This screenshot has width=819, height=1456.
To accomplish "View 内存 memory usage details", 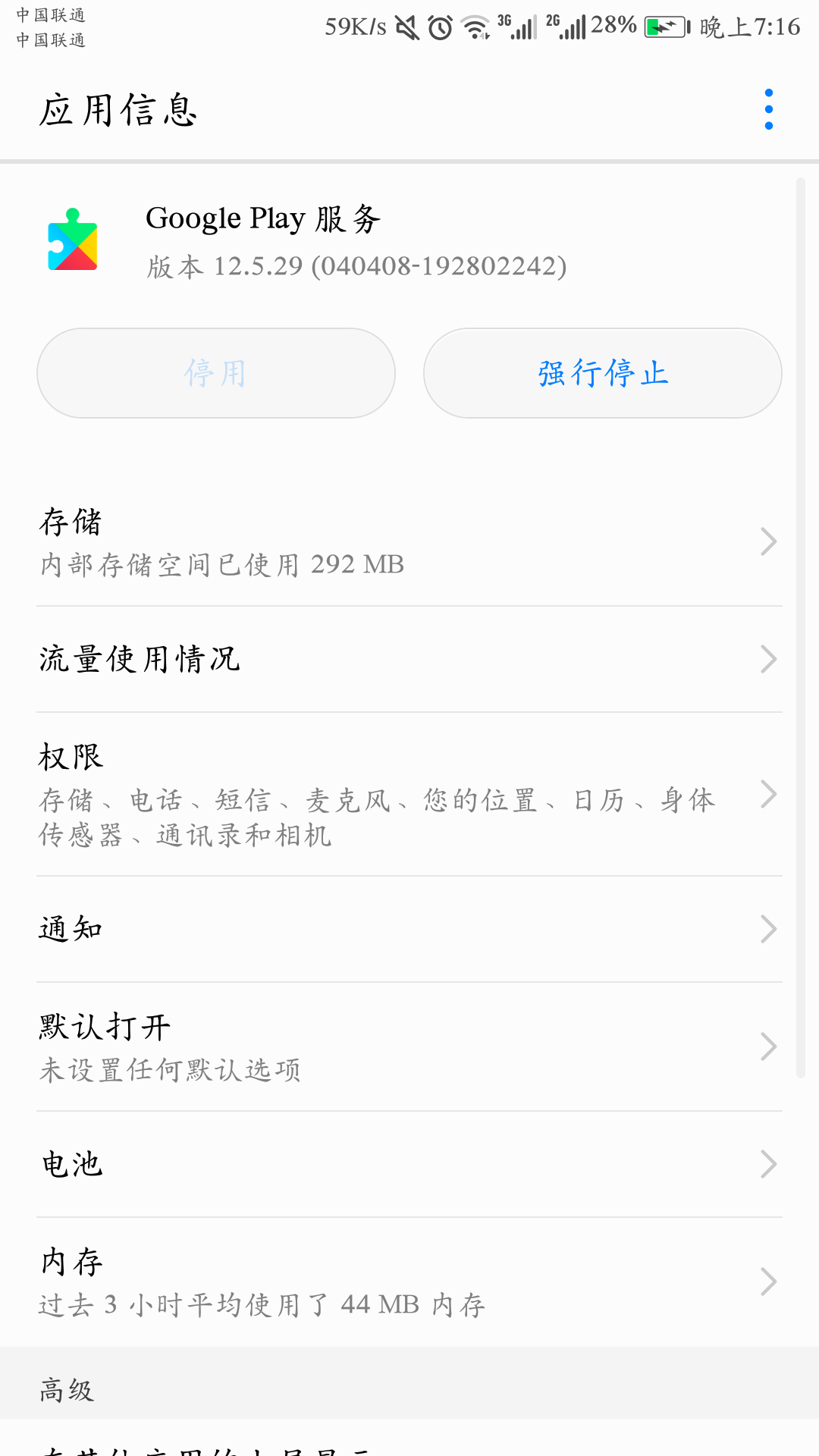I will pyautogui.click(x=409, y=1282).
